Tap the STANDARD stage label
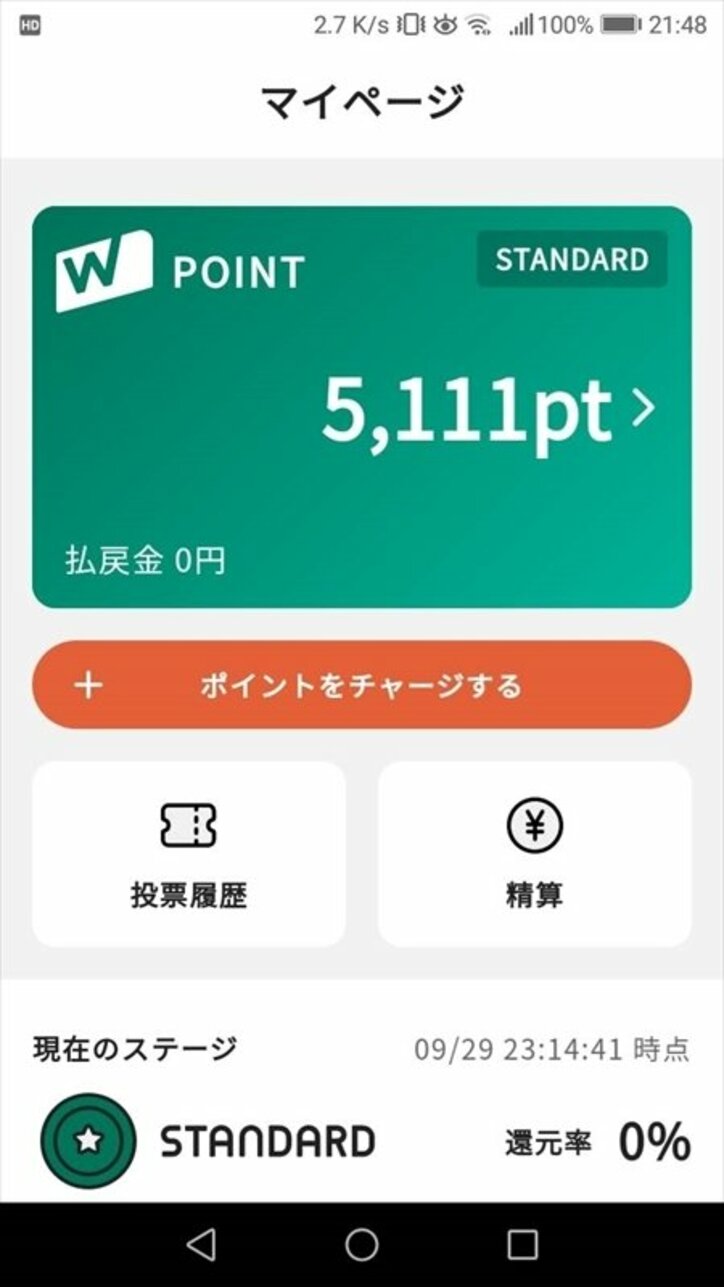This screenshot has height=1287, width=724. tap(268, 1140)
